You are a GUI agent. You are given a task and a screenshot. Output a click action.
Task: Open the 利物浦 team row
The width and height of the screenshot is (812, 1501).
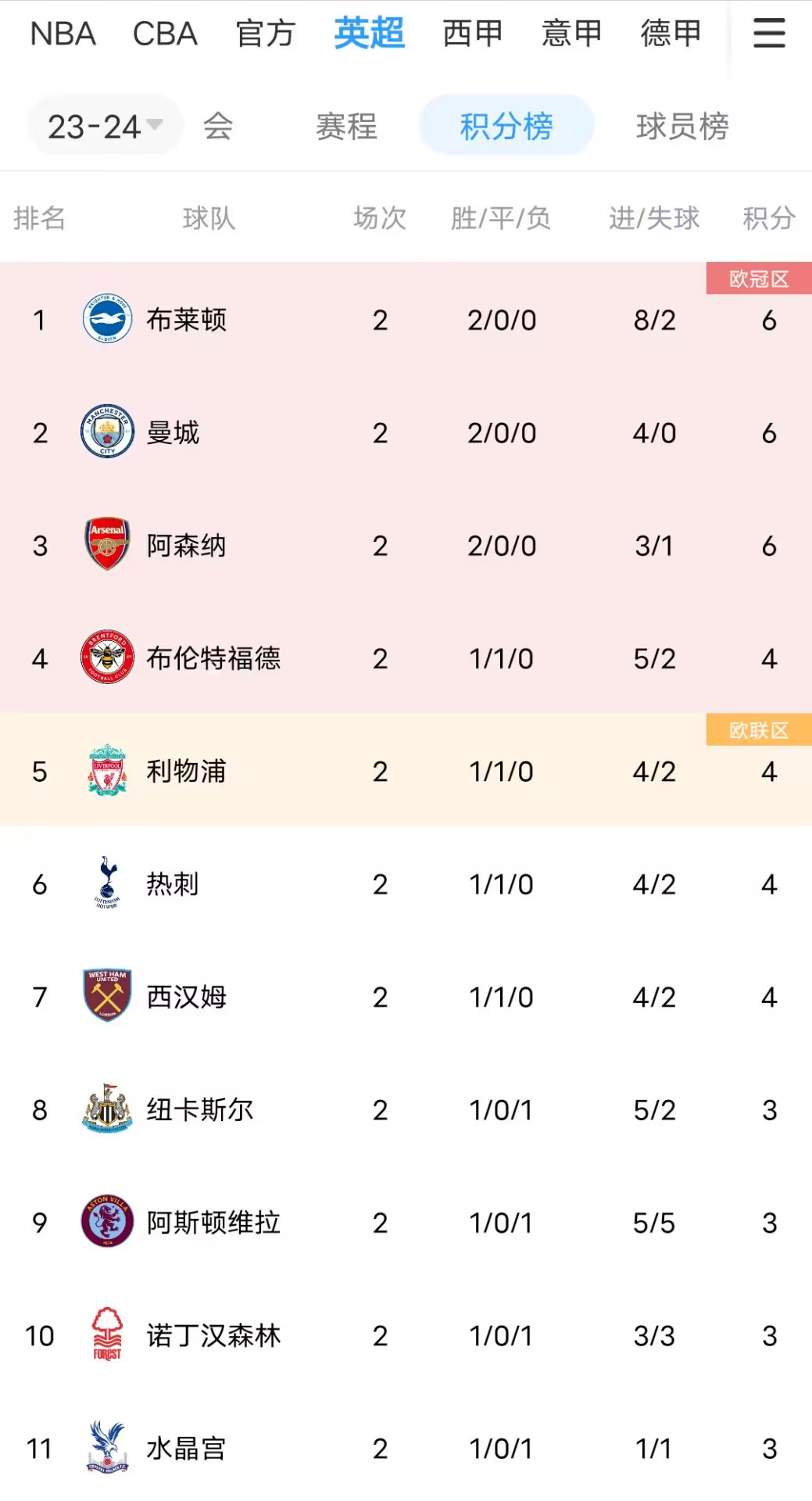[406, 771]
